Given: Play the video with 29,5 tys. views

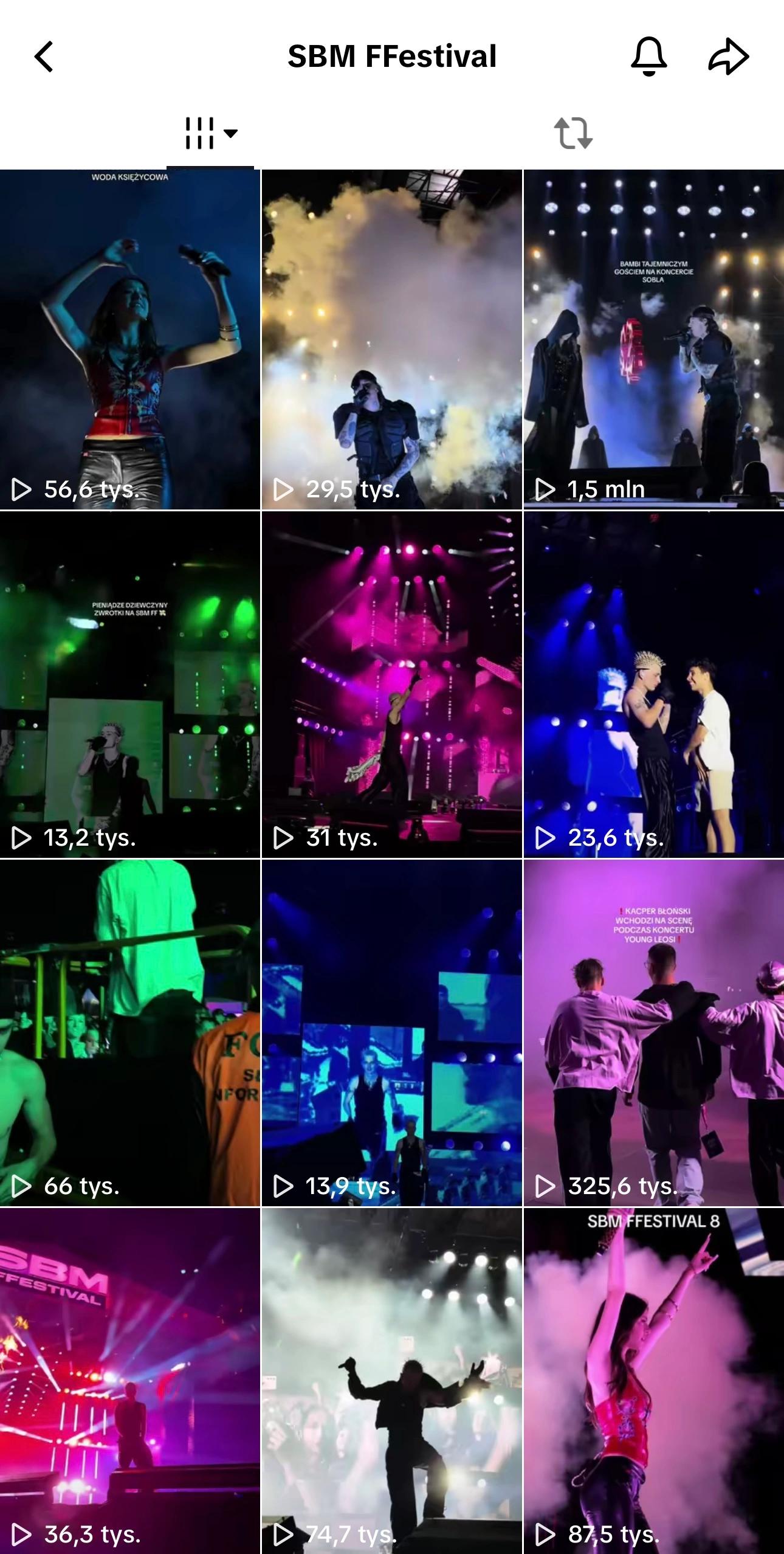Looking at the screenshot, I should pos(391,339).
